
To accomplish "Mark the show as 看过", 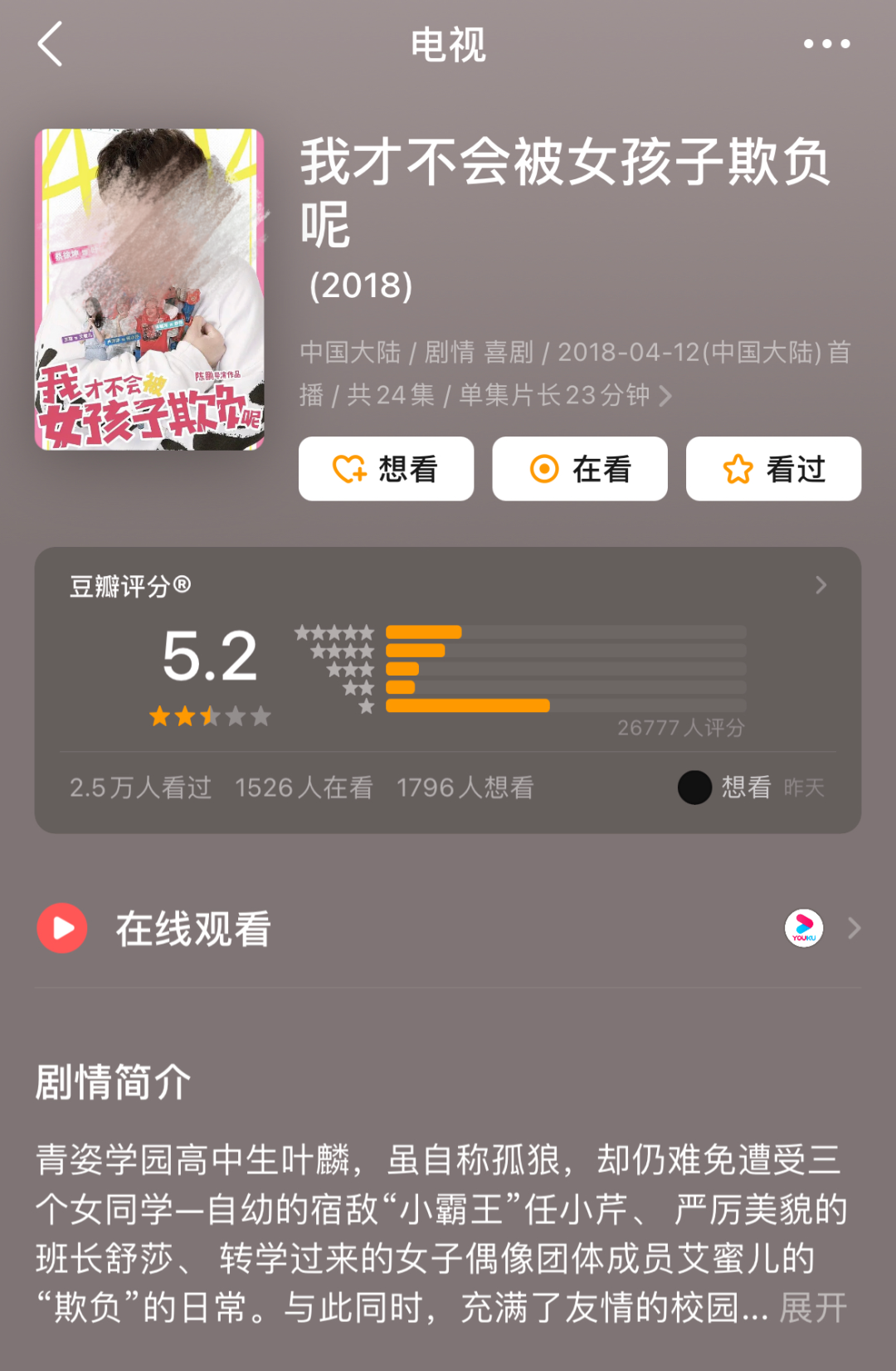I will coord(773,469).
